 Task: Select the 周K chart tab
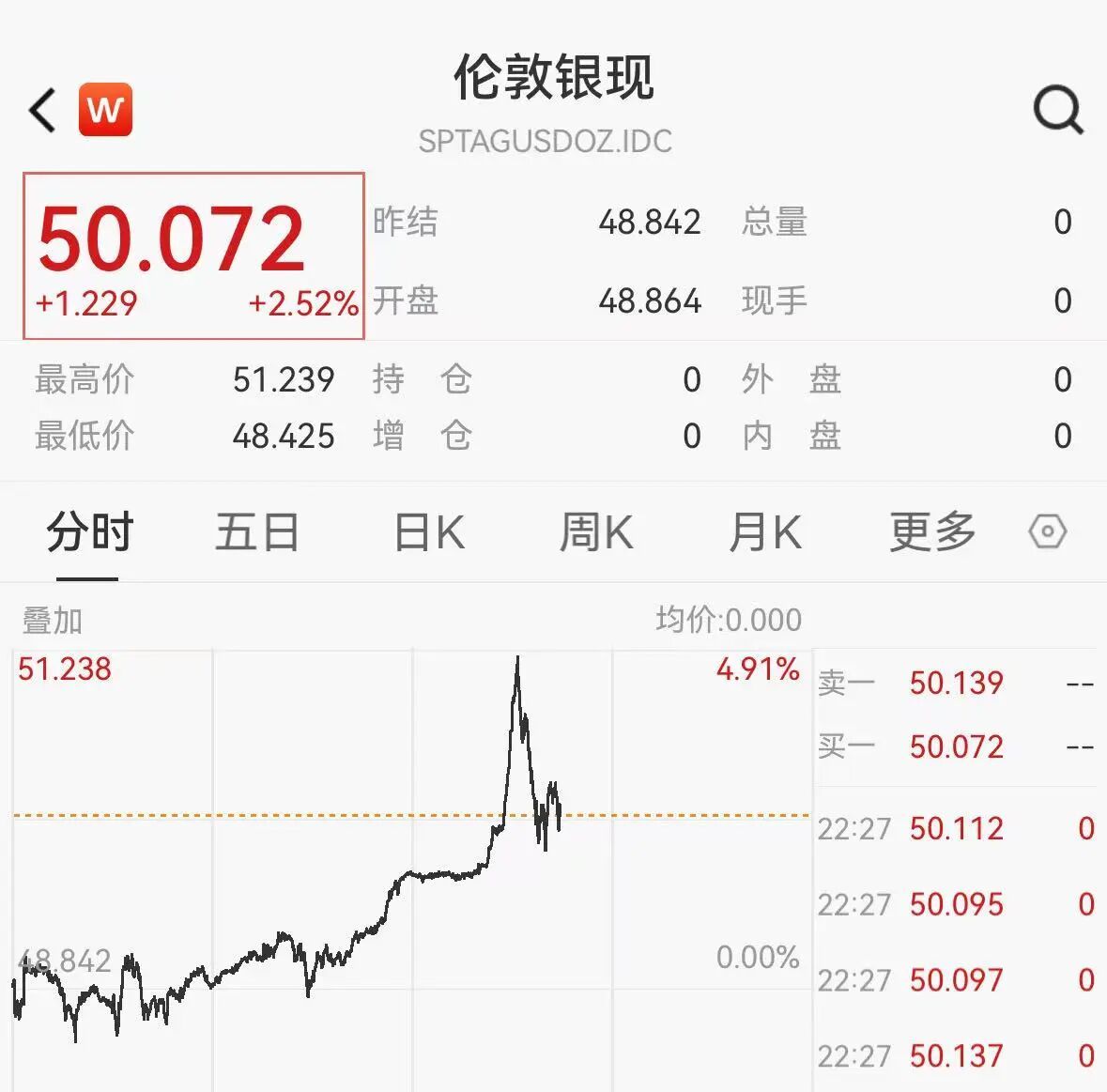(x=595, y=533)
